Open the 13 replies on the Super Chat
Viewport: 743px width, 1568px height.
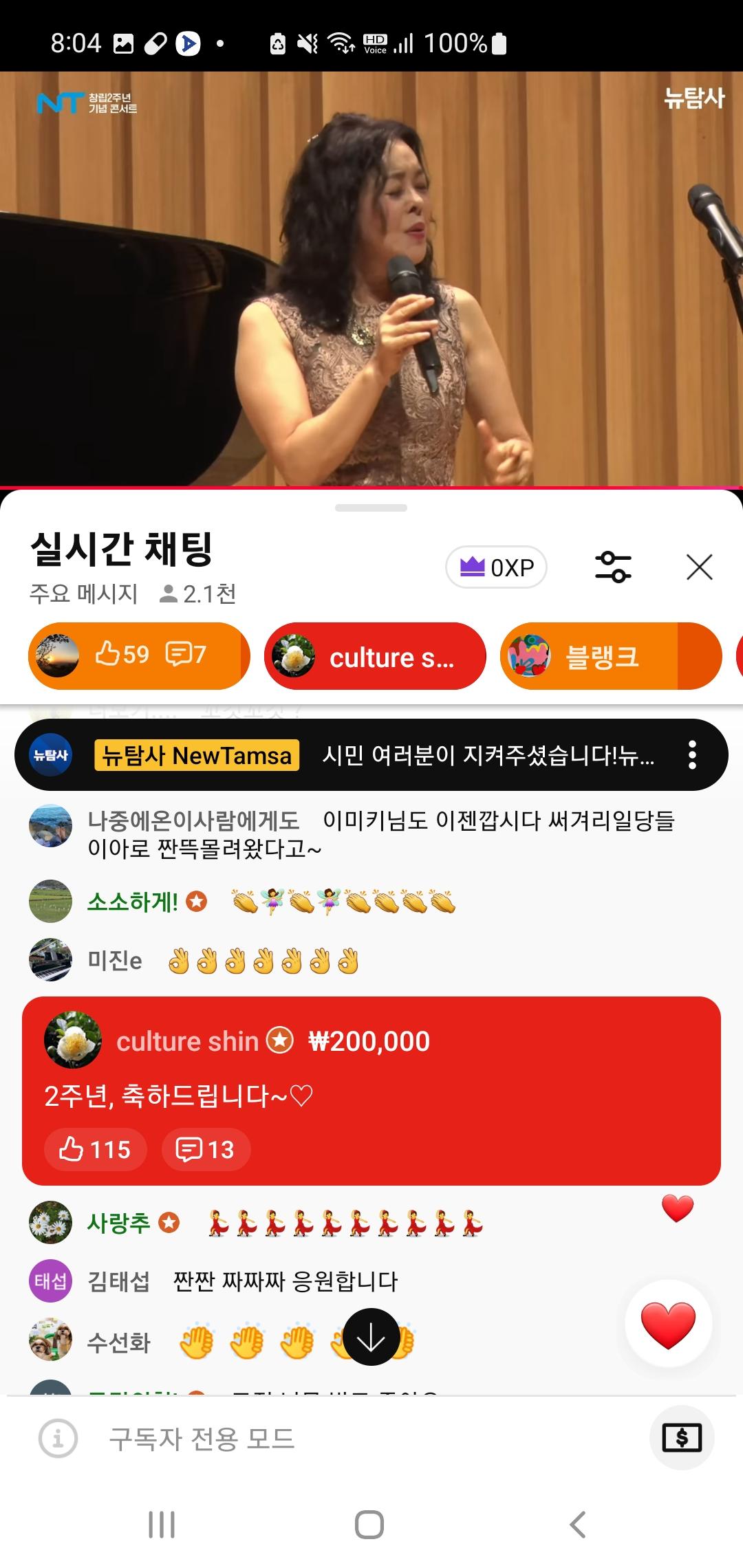click(206, 1149)
